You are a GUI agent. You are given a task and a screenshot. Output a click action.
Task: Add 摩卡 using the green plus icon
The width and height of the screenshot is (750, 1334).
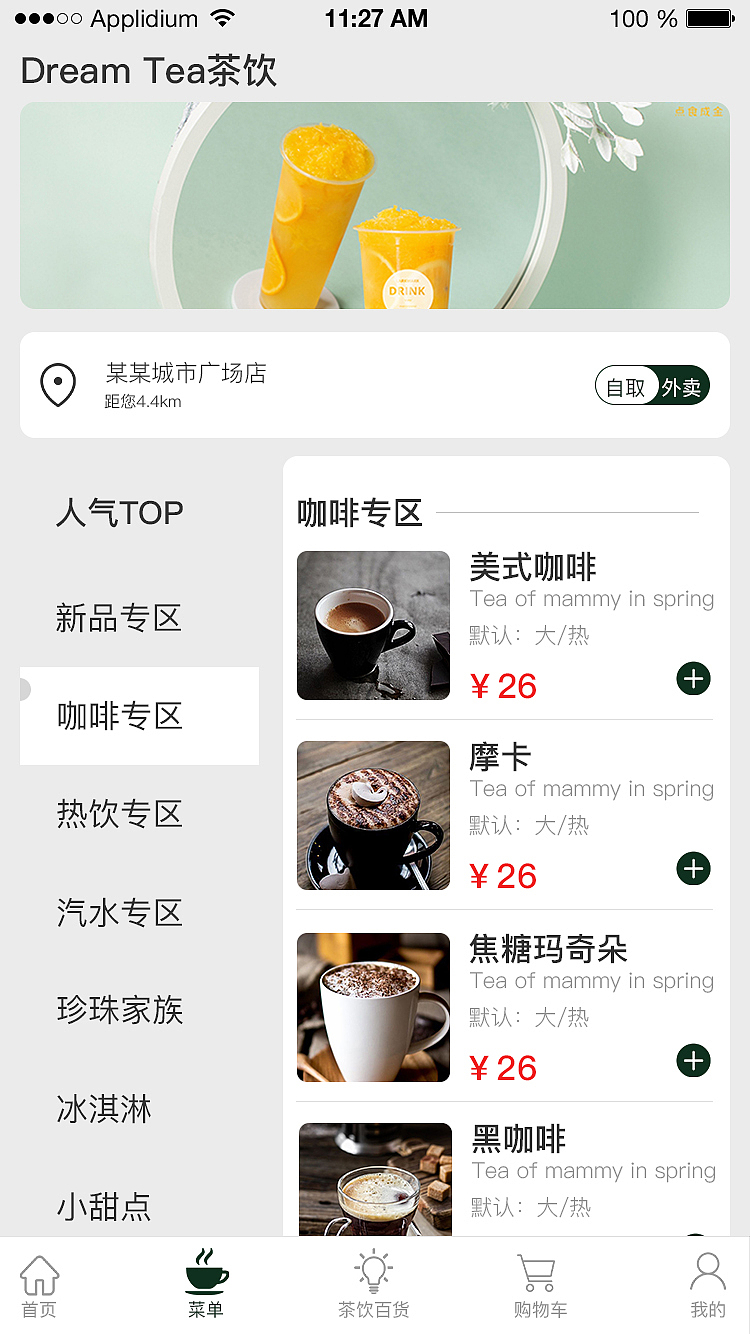coord(693,869)
